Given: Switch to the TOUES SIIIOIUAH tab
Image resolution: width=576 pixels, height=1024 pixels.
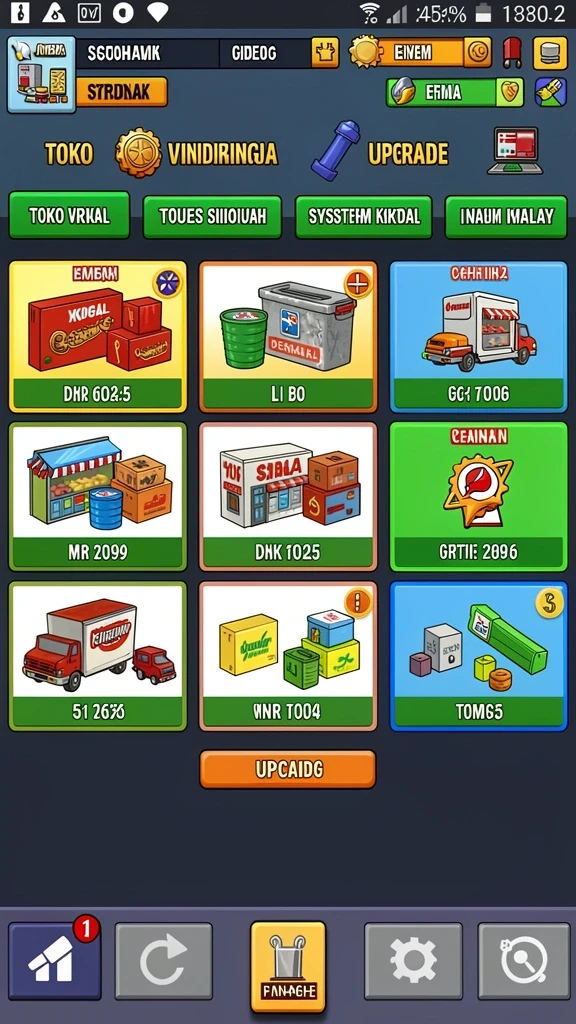Looking at the screenshot, I should [x=212, y=216].
